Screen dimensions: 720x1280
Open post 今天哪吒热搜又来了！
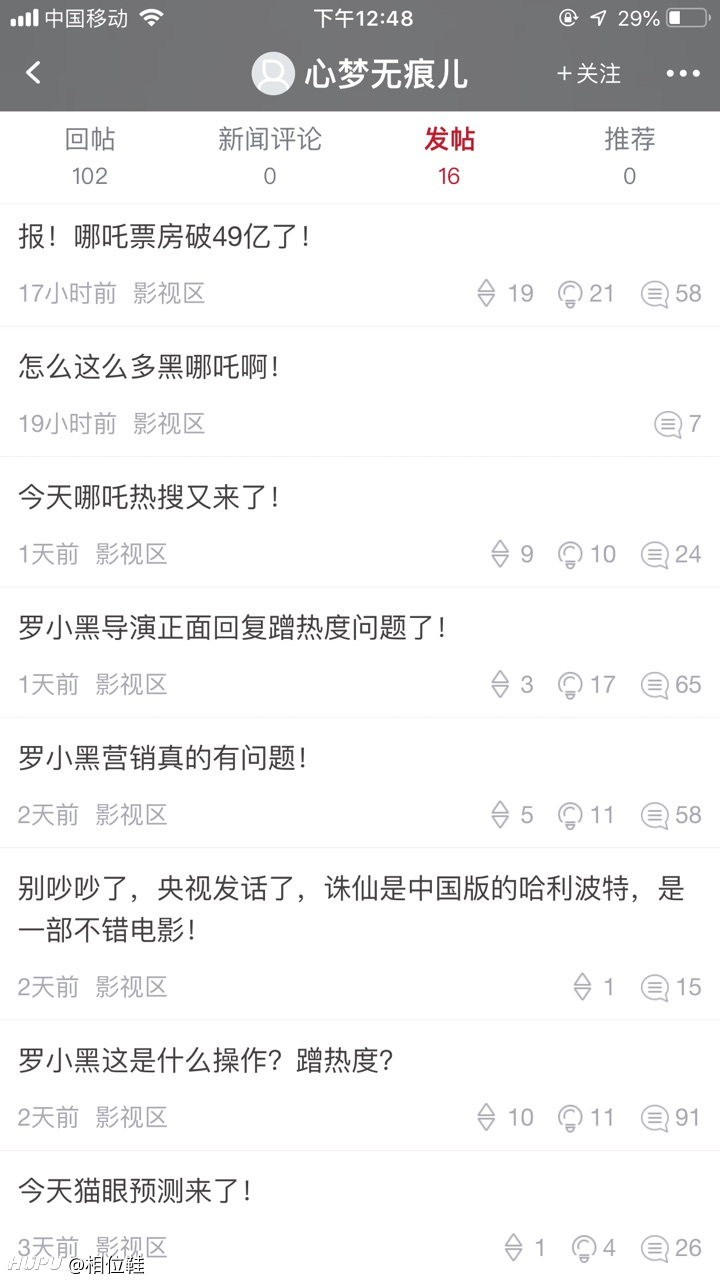pos(360,522)
